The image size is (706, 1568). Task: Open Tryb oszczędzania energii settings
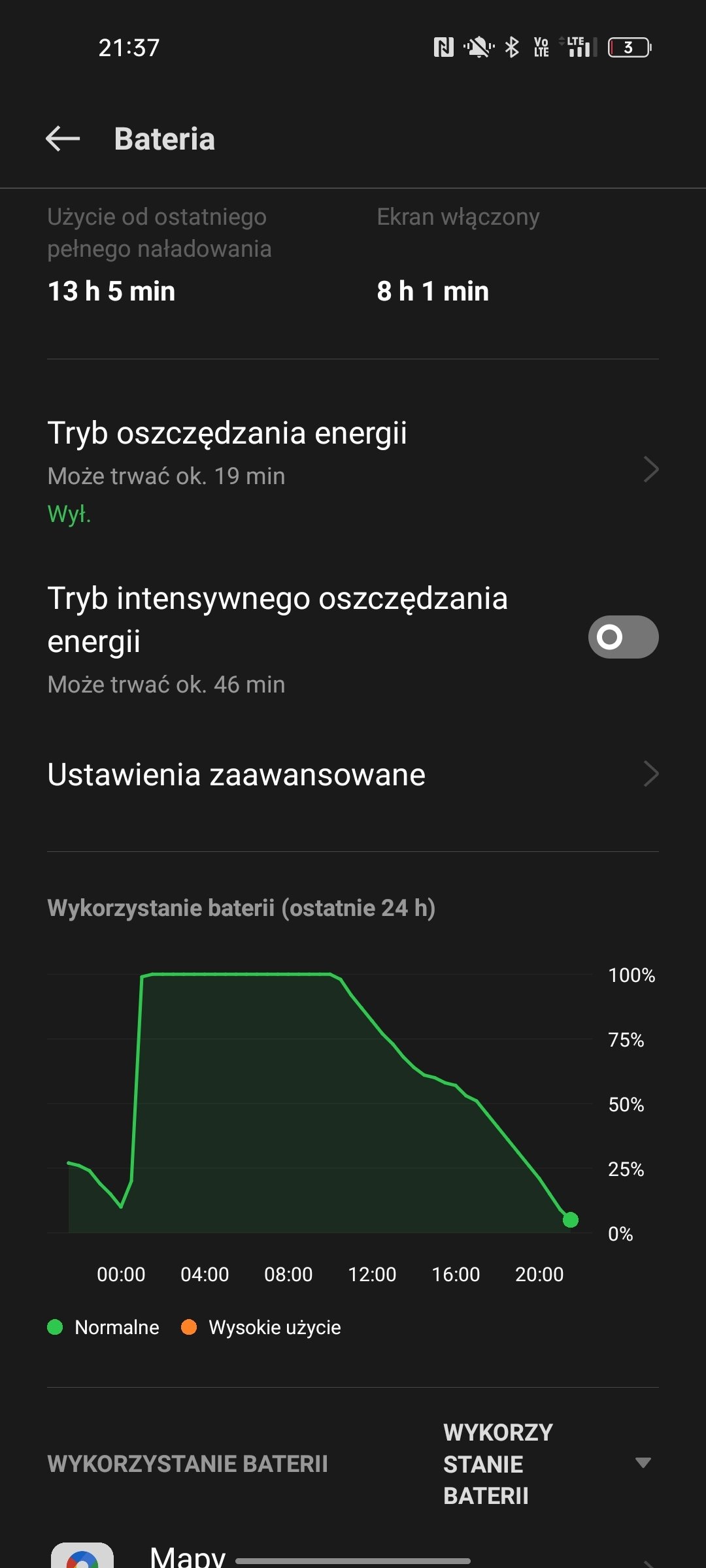pos(353,470)
